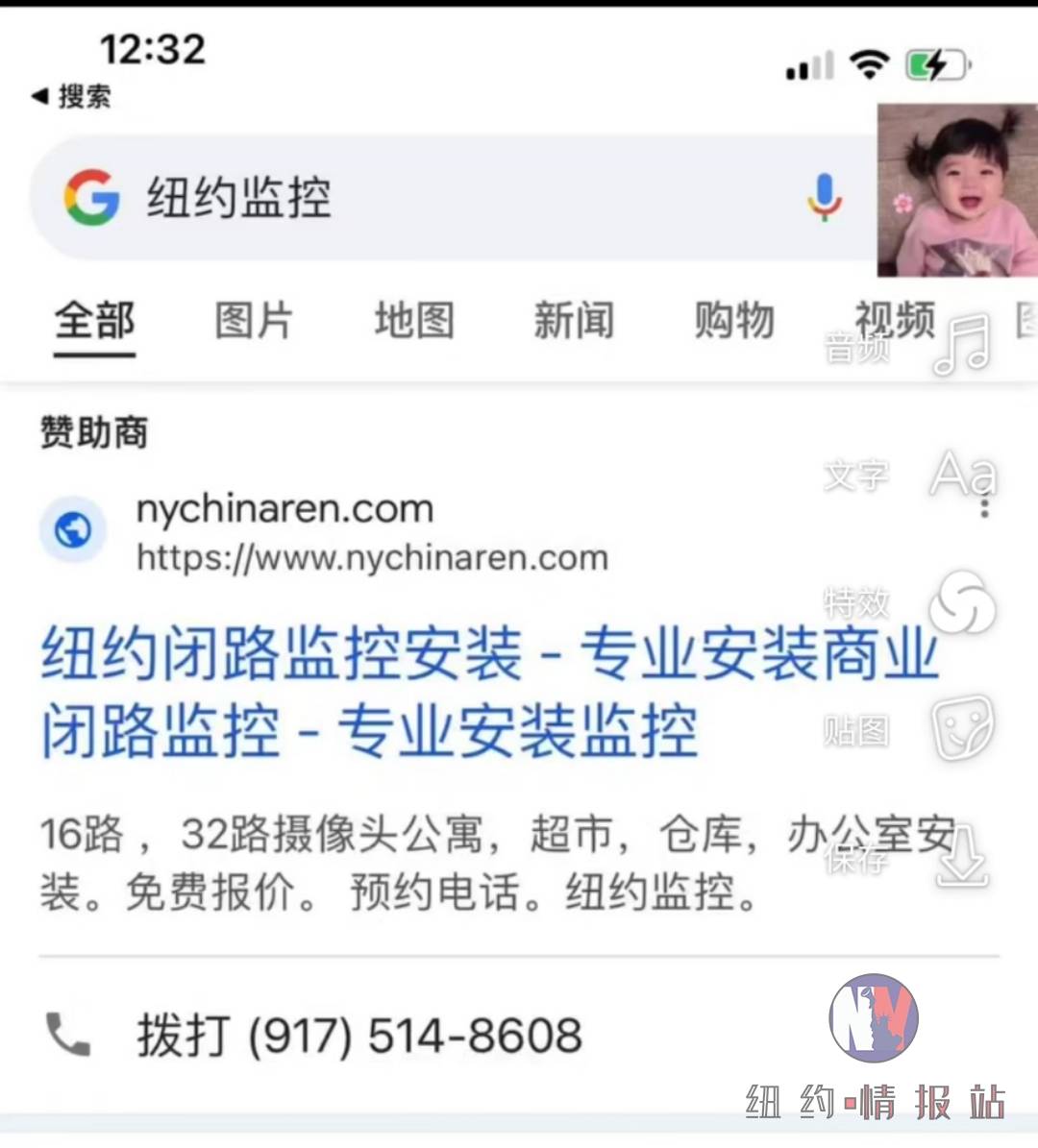Open the 购物 tab
The width and height of the screenshot is (1038, 1148).
pos(734,321)
